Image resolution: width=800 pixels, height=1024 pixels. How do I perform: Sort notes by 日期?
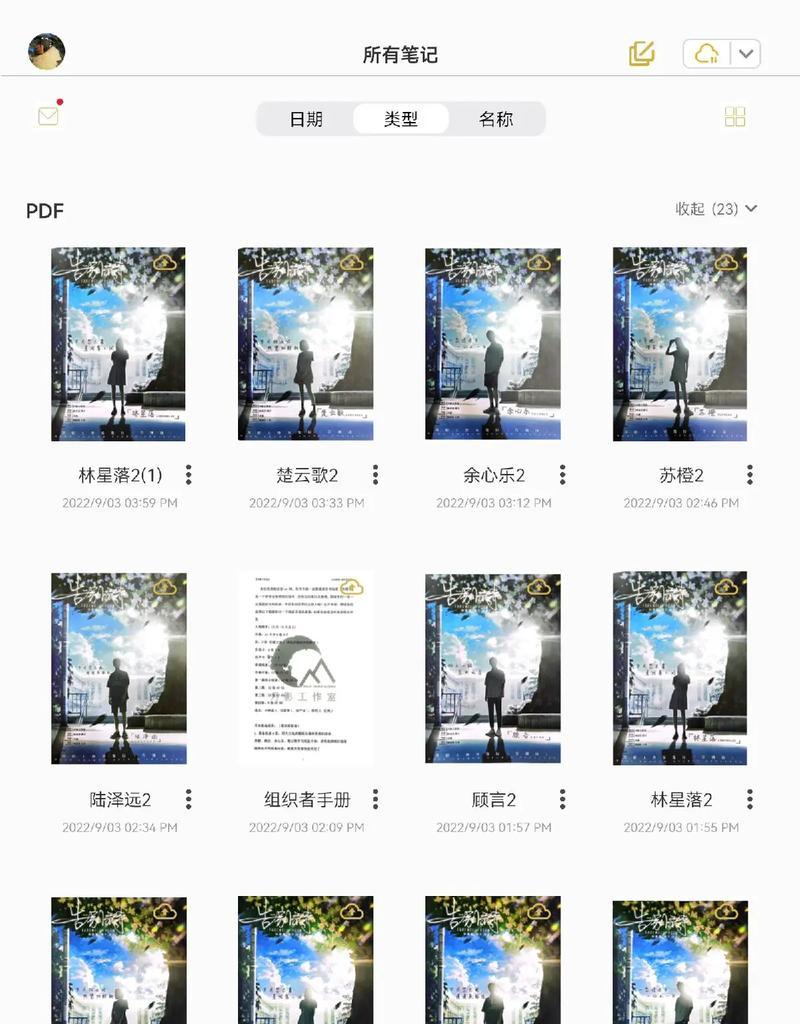click(x=306, y=119)
